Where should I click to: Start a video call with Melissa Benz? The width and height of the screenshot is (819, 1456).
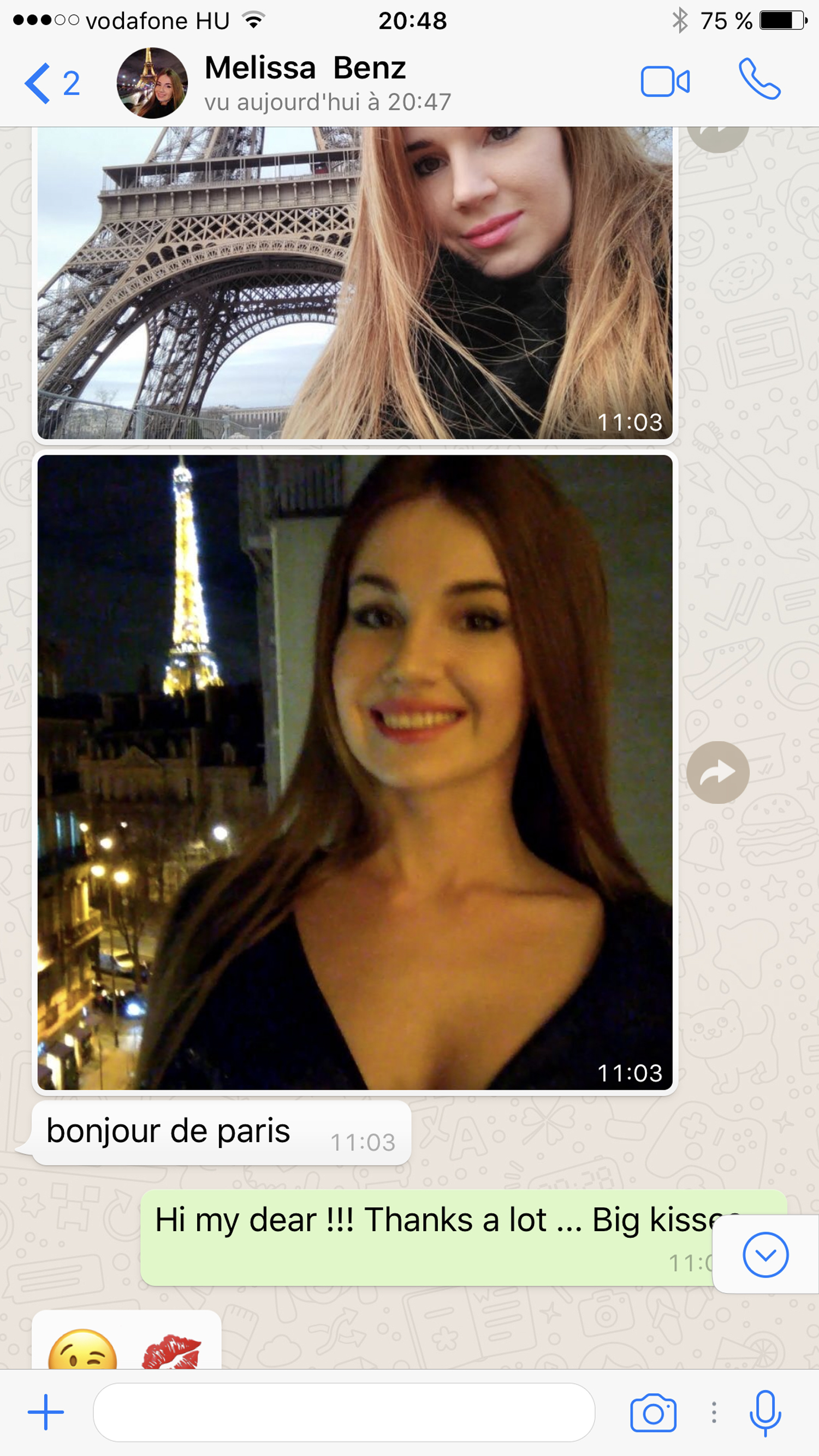(664, 82)
